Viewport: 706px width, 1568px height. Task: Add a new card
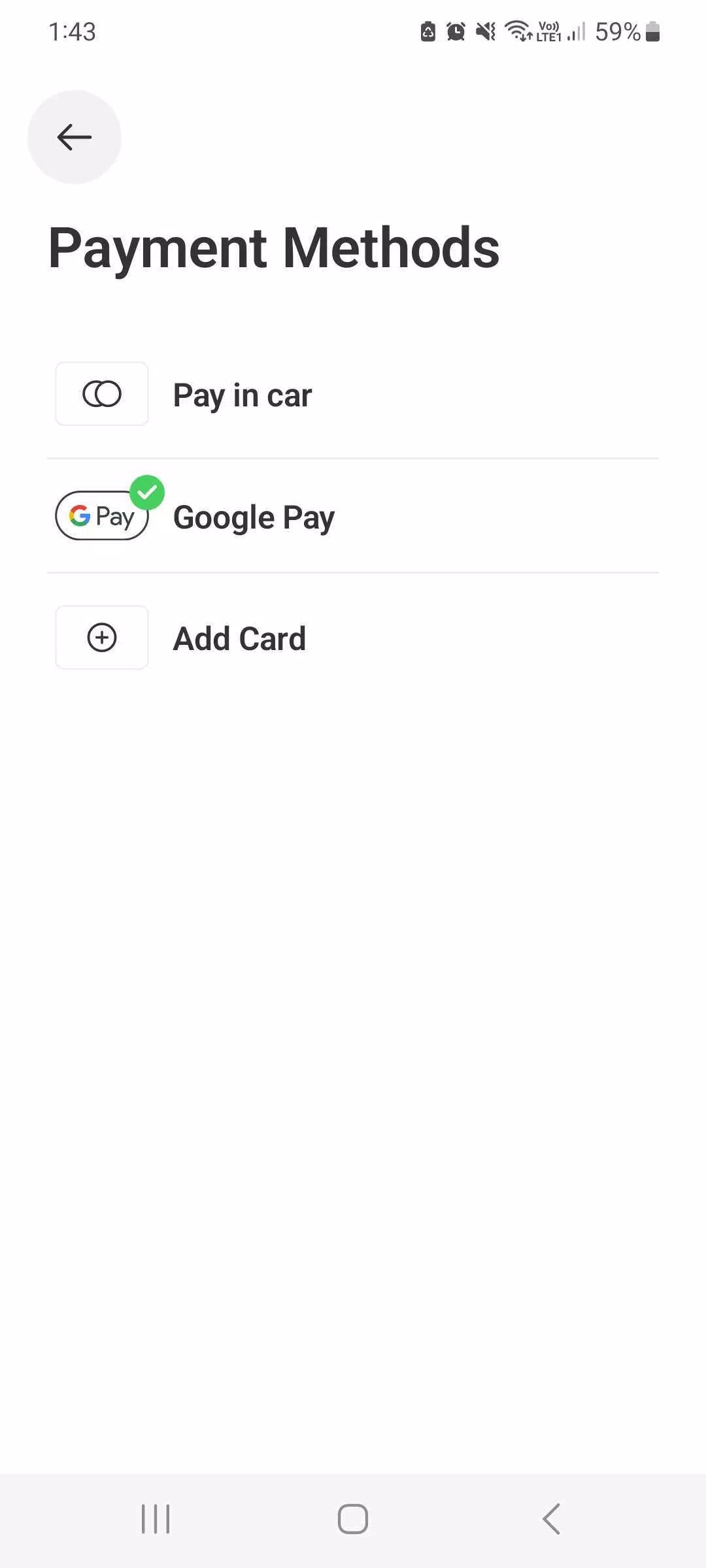(239, 638)
